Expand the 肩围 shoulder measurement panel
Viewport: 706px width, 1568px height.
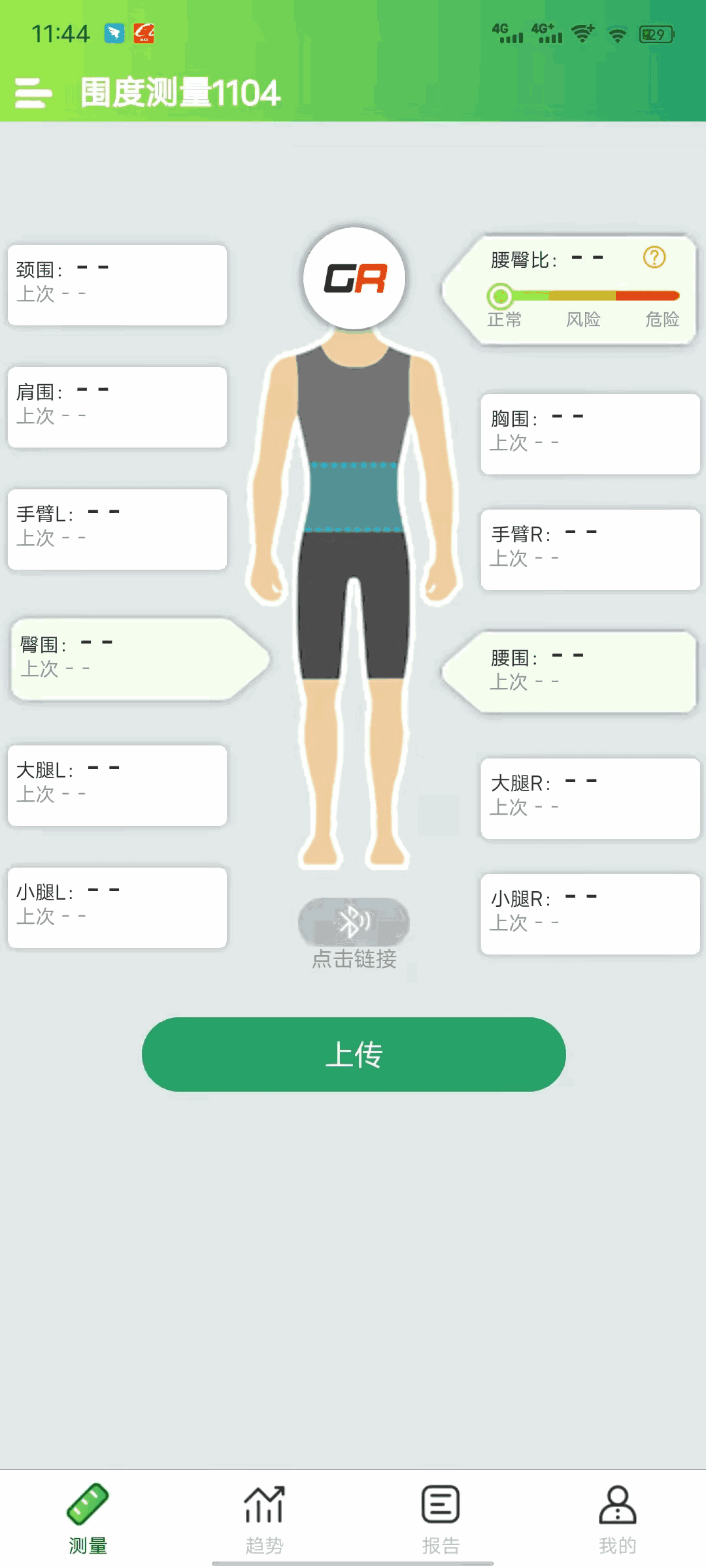pyautogui.click(x=116, y=406)
